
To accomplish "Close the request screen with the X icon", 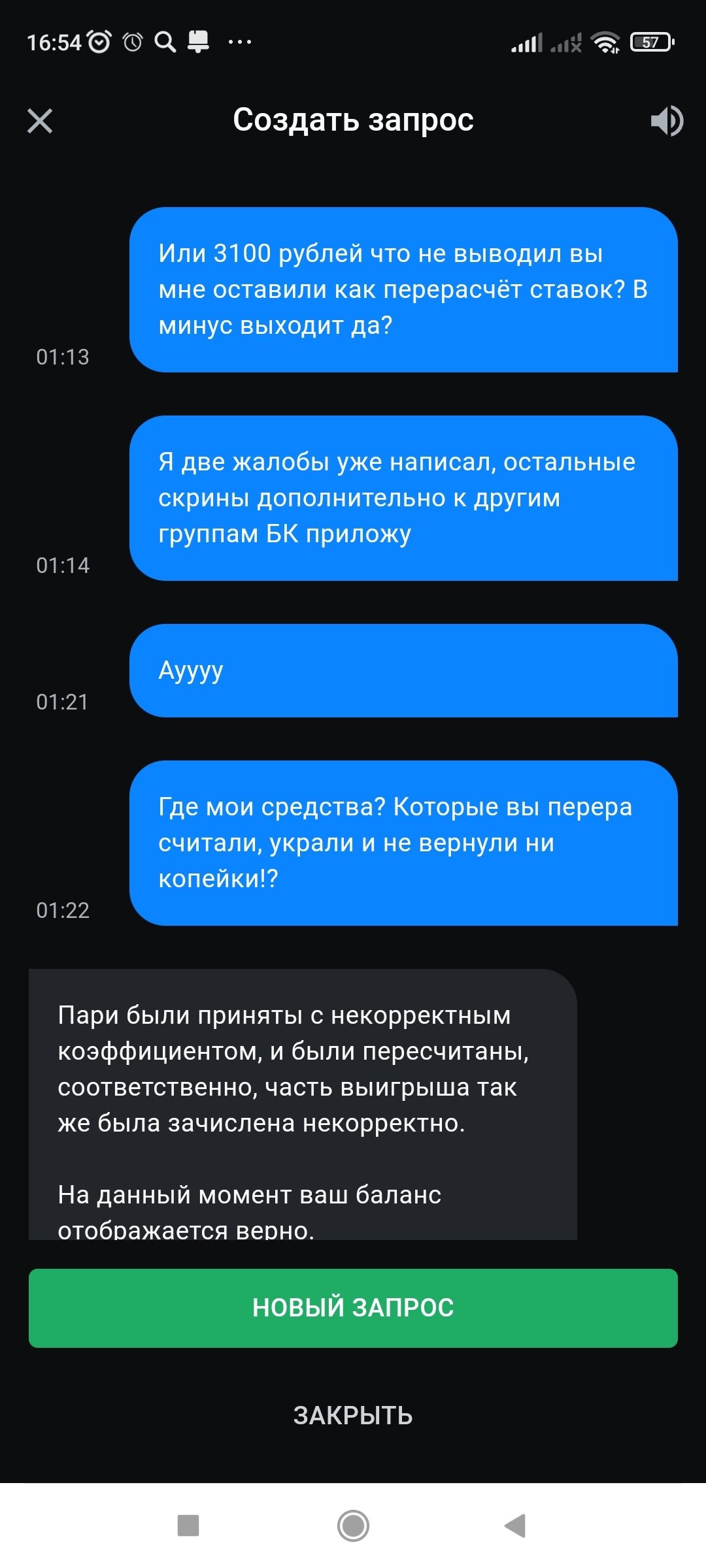I will click(x=40, y=121).
